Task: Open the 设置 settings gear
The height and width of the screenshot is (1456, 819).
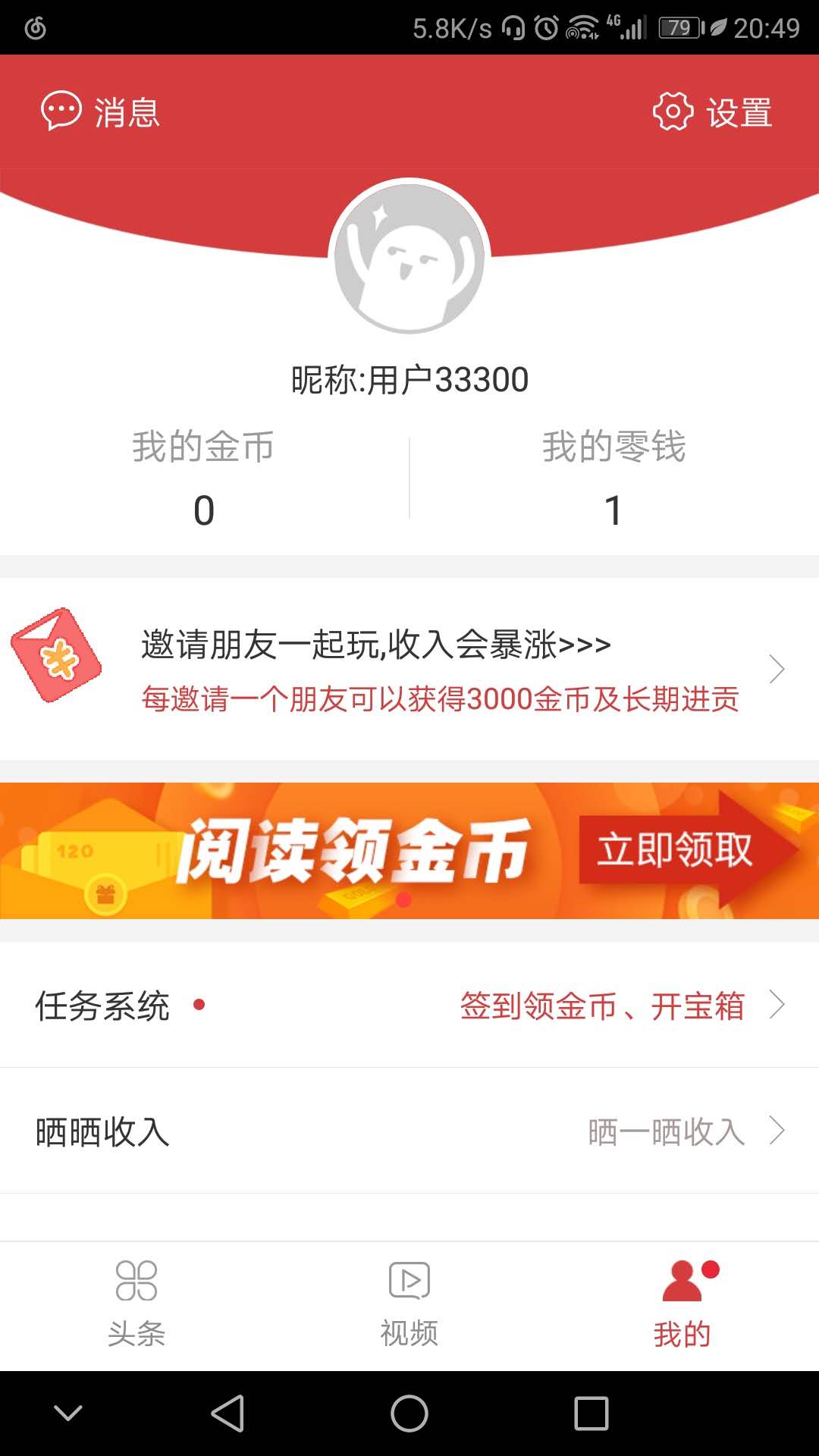Action: coord(670,110)
